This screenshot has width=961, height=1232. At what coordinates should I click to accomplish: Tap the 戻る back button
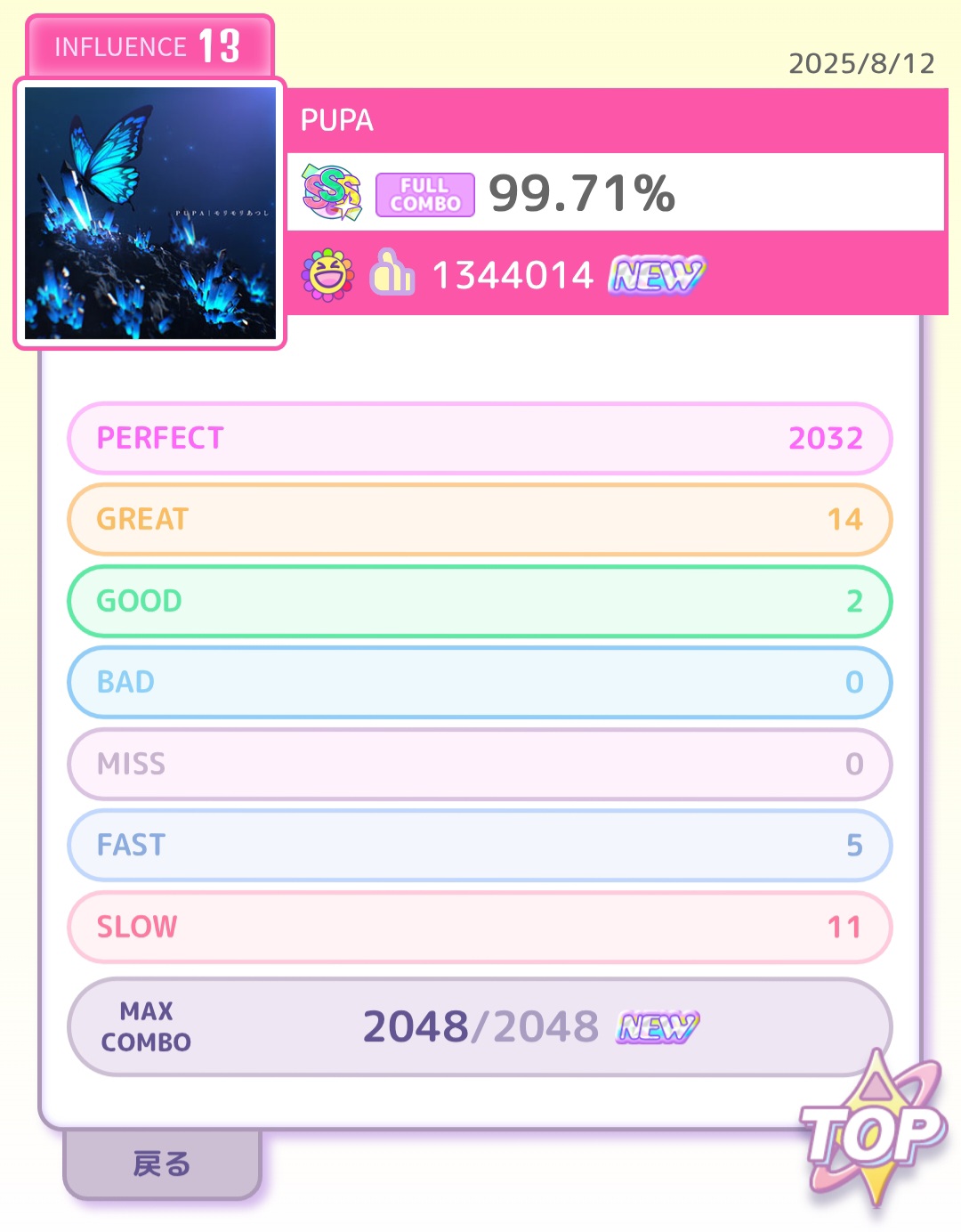point(162,1163)
